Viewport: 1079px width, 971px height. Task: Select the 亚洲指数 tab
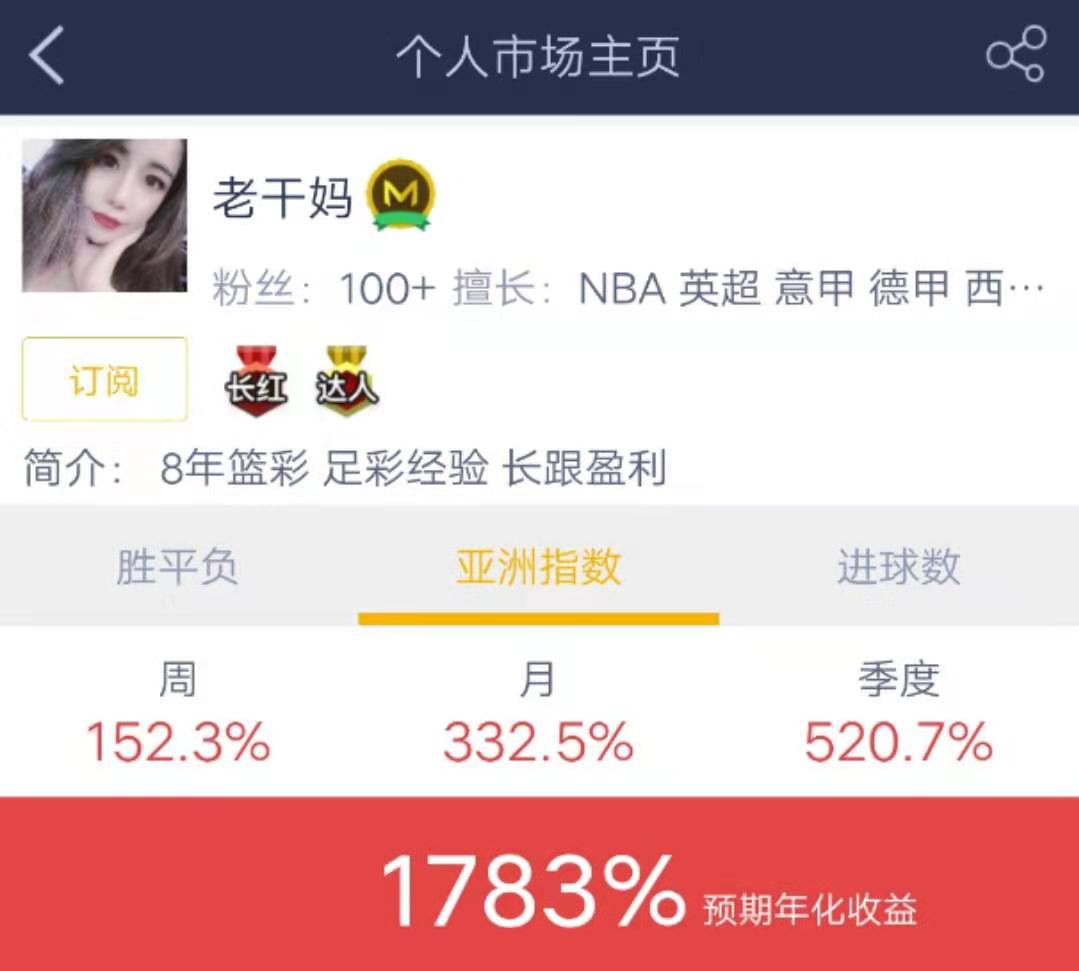click(x=539, y=568)
